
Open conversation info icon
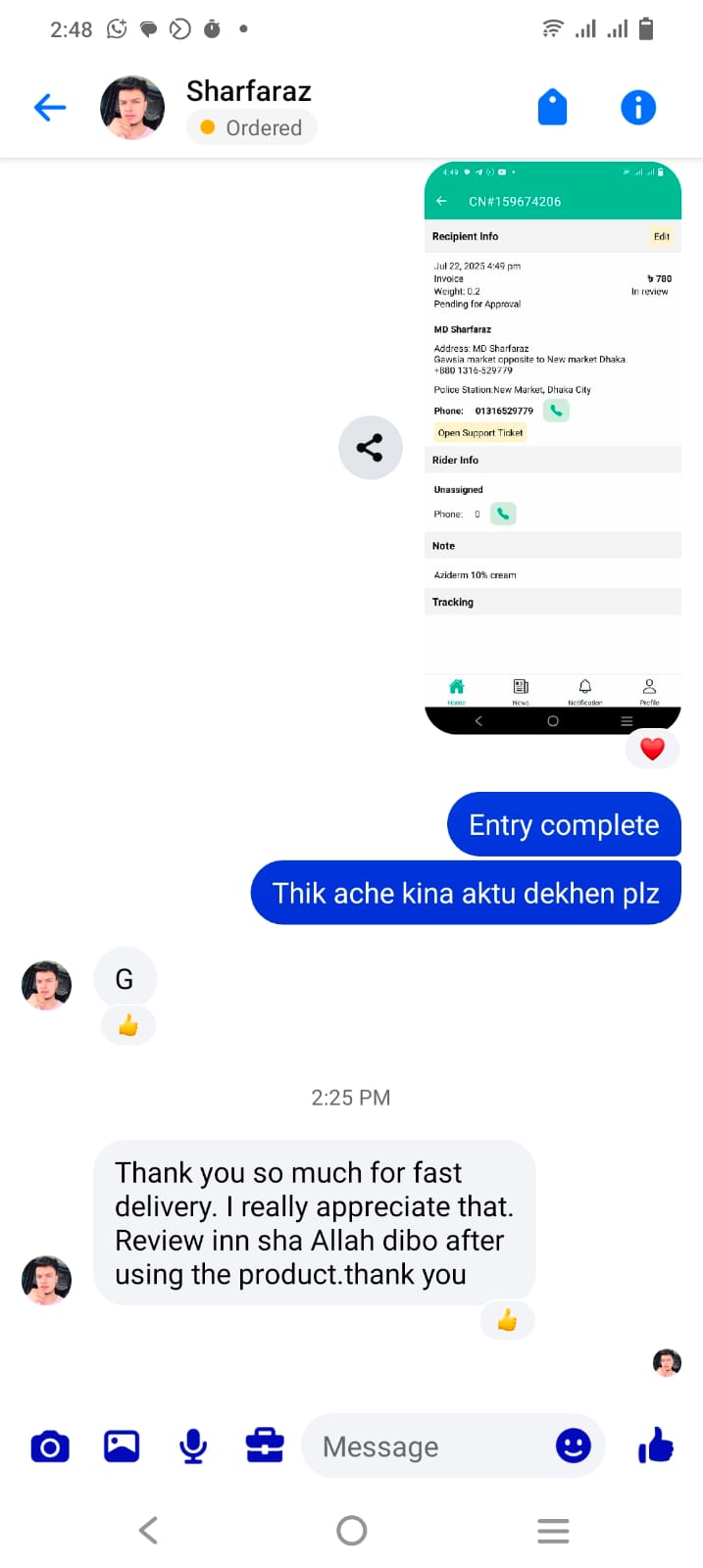(638, 107)
